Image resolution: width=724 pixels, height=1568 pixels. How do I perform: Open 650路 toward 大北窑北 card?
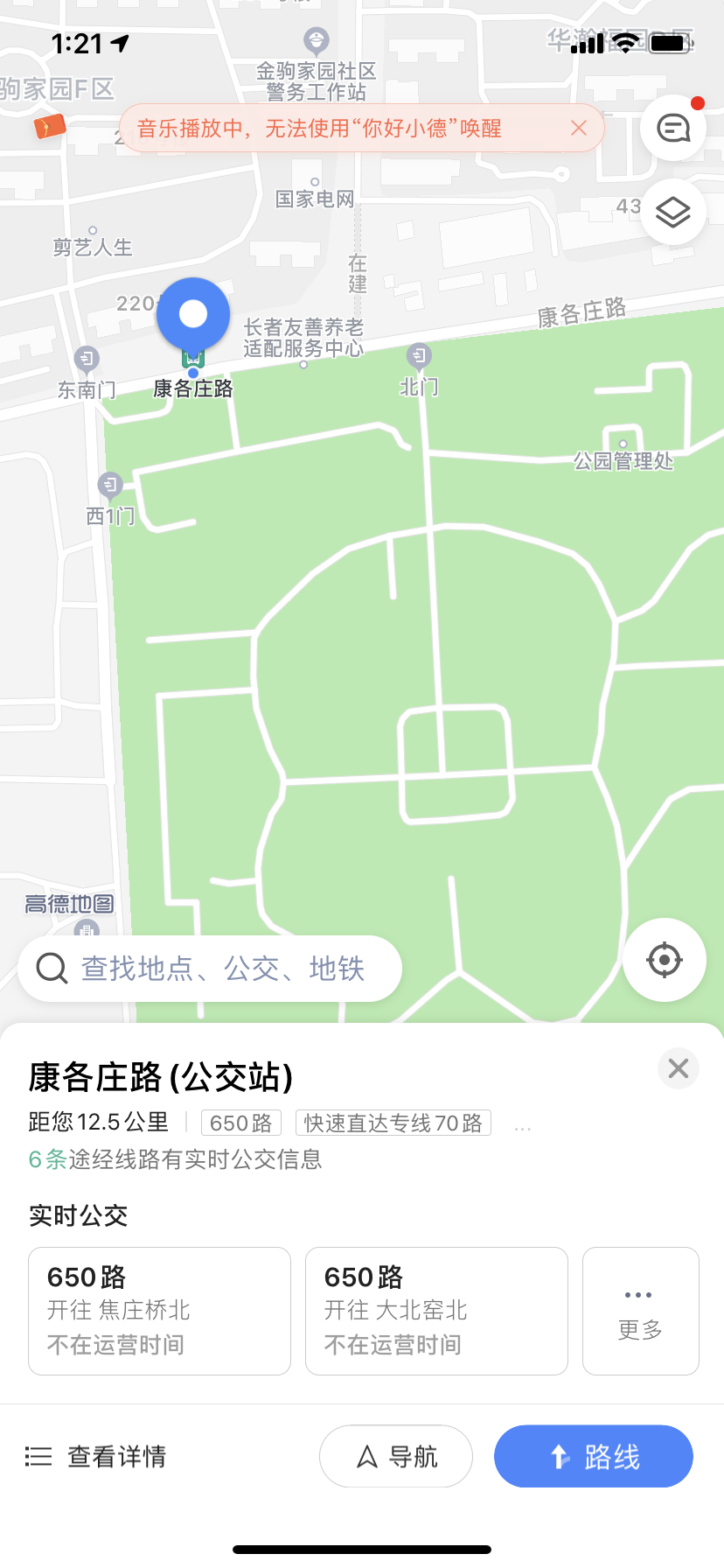pyautogui.click(x=436, y=1311)
